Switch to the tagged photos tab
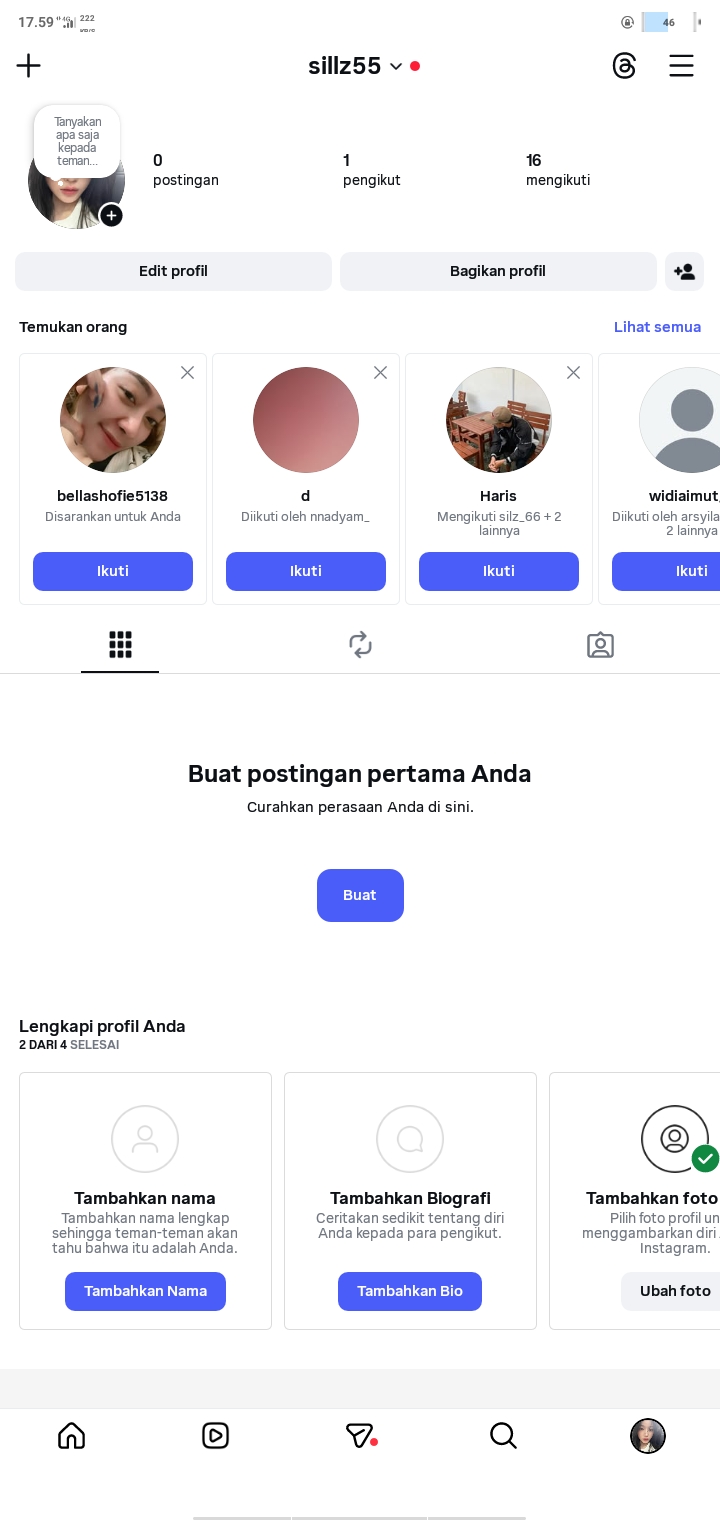720x1520 pixels. [x=600, y=645]
